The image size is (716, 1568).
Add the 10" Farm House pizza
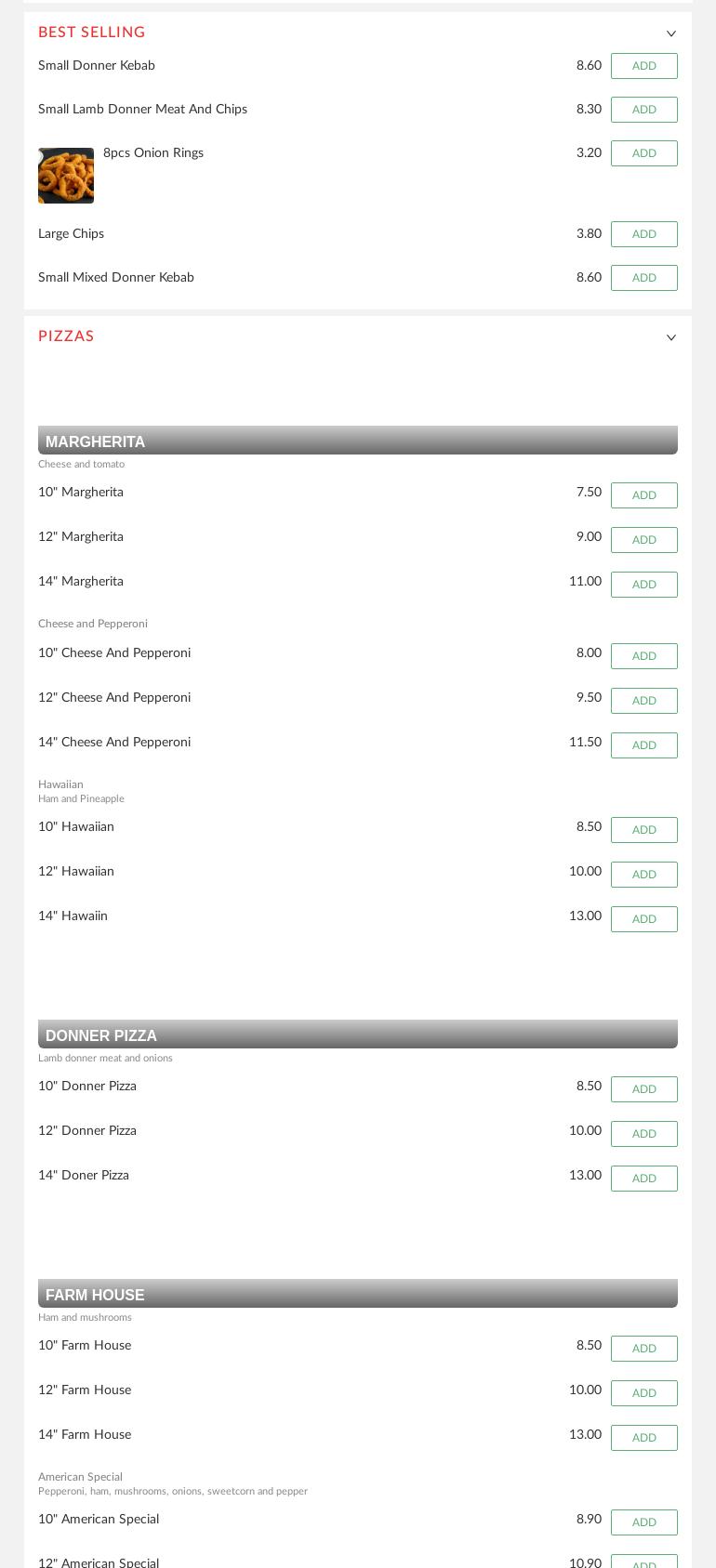pos(644,1349)
